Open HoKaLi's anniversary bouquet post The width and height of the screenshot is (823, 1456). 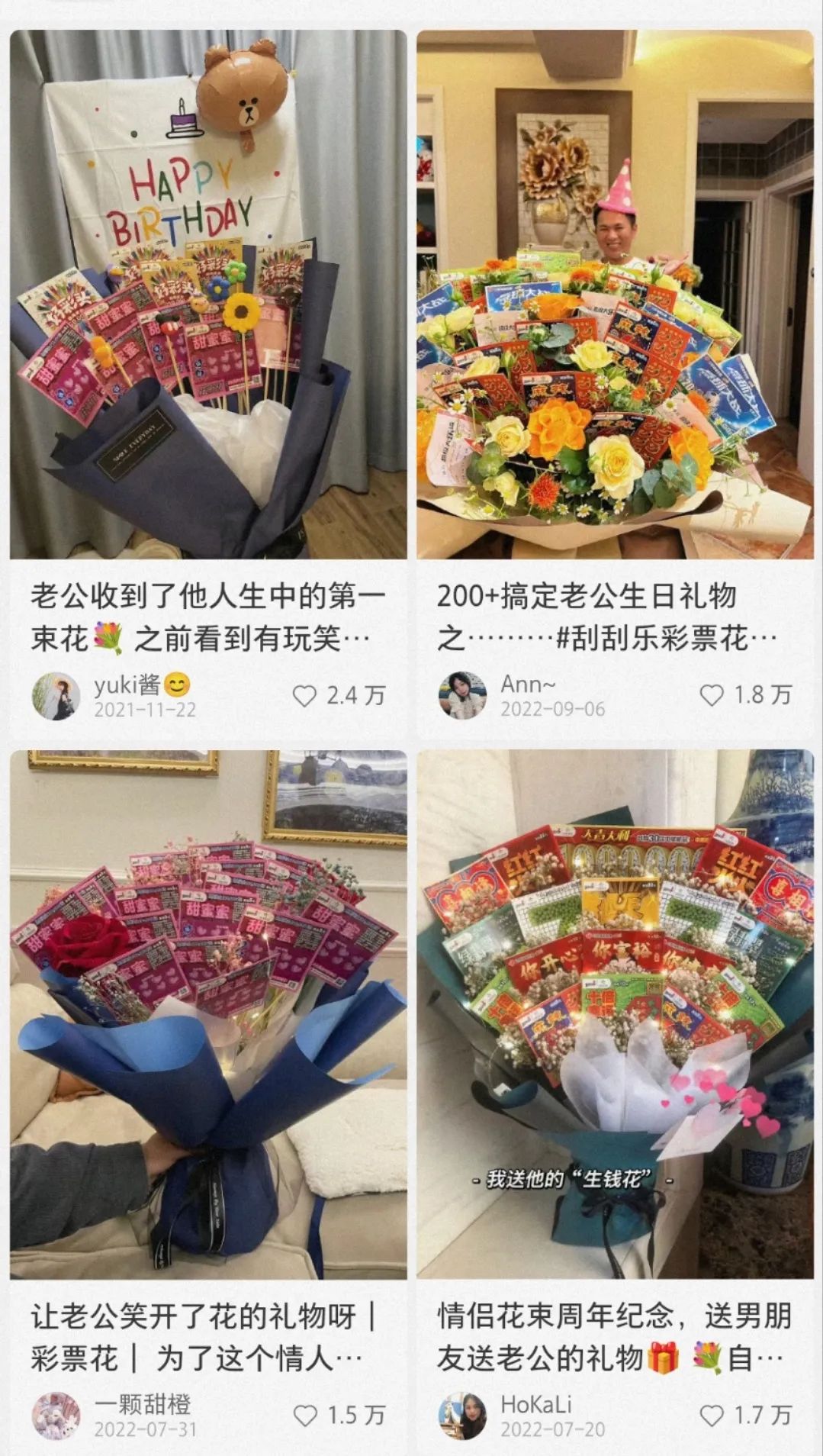point(615,1015)
